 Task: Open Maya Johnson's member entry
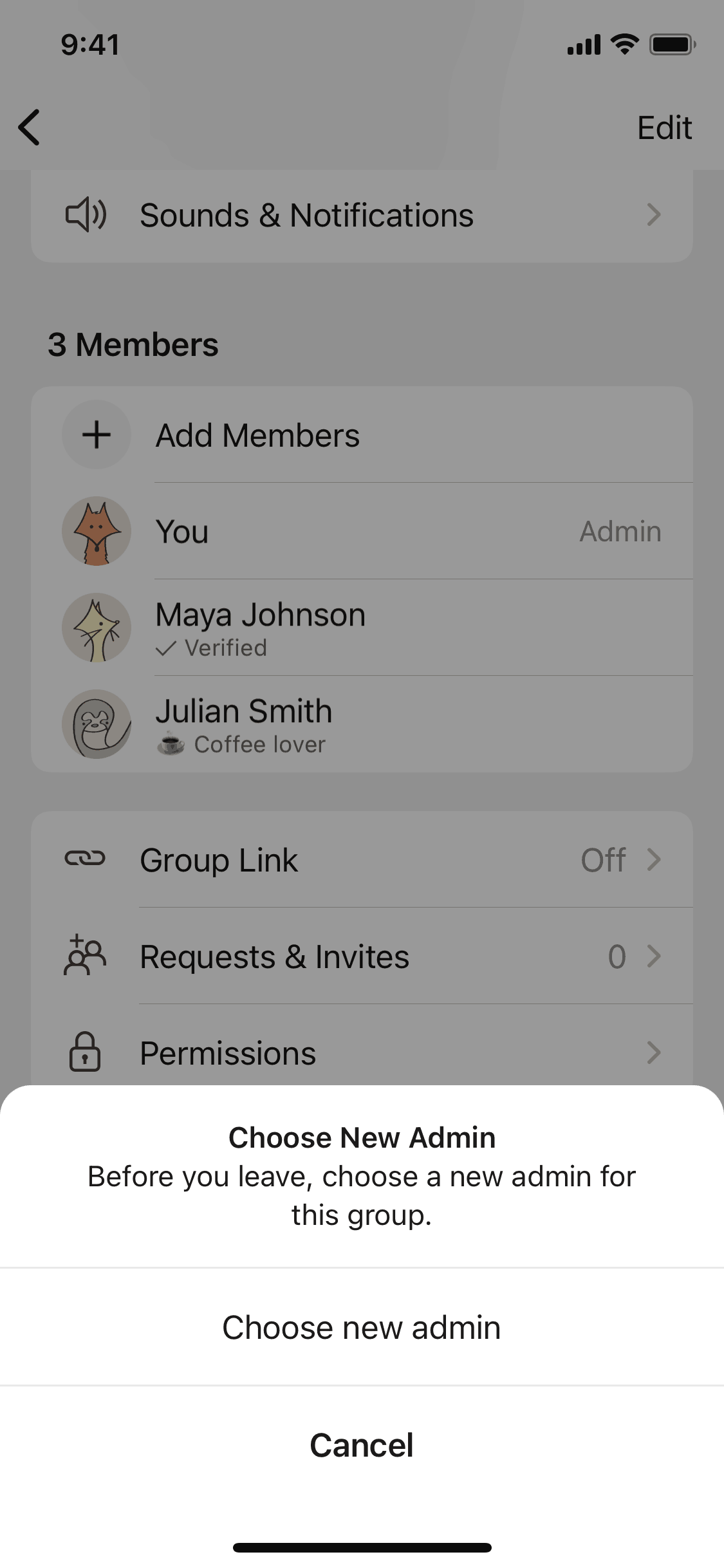click(x=362, y=628)
